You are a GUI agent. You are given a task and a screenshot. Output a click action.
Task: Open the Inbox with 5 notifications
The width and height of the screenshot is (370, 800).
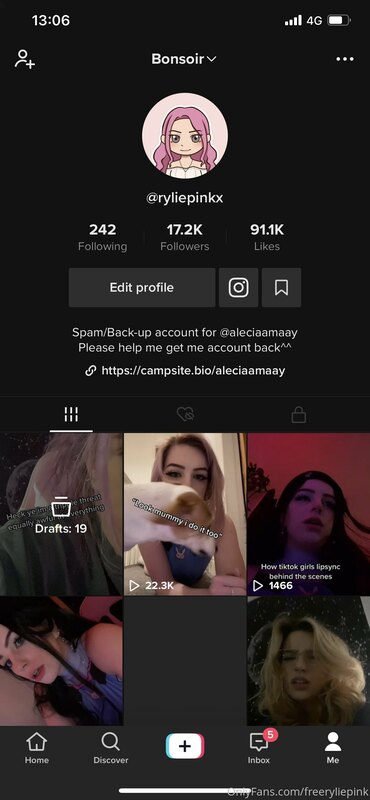pos(259,748)
